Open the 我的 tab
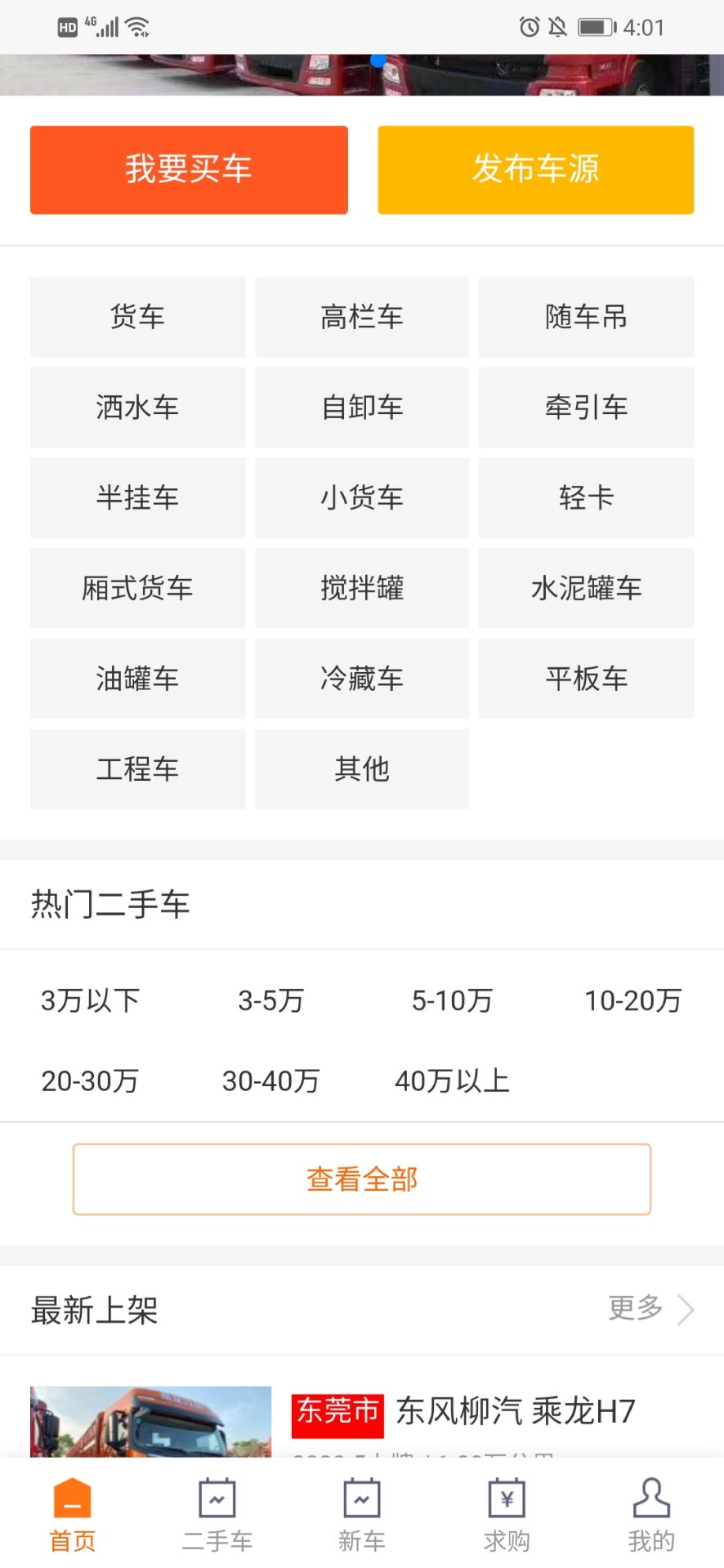This screenshot has width=724, height=1568. coord(651,1515)
